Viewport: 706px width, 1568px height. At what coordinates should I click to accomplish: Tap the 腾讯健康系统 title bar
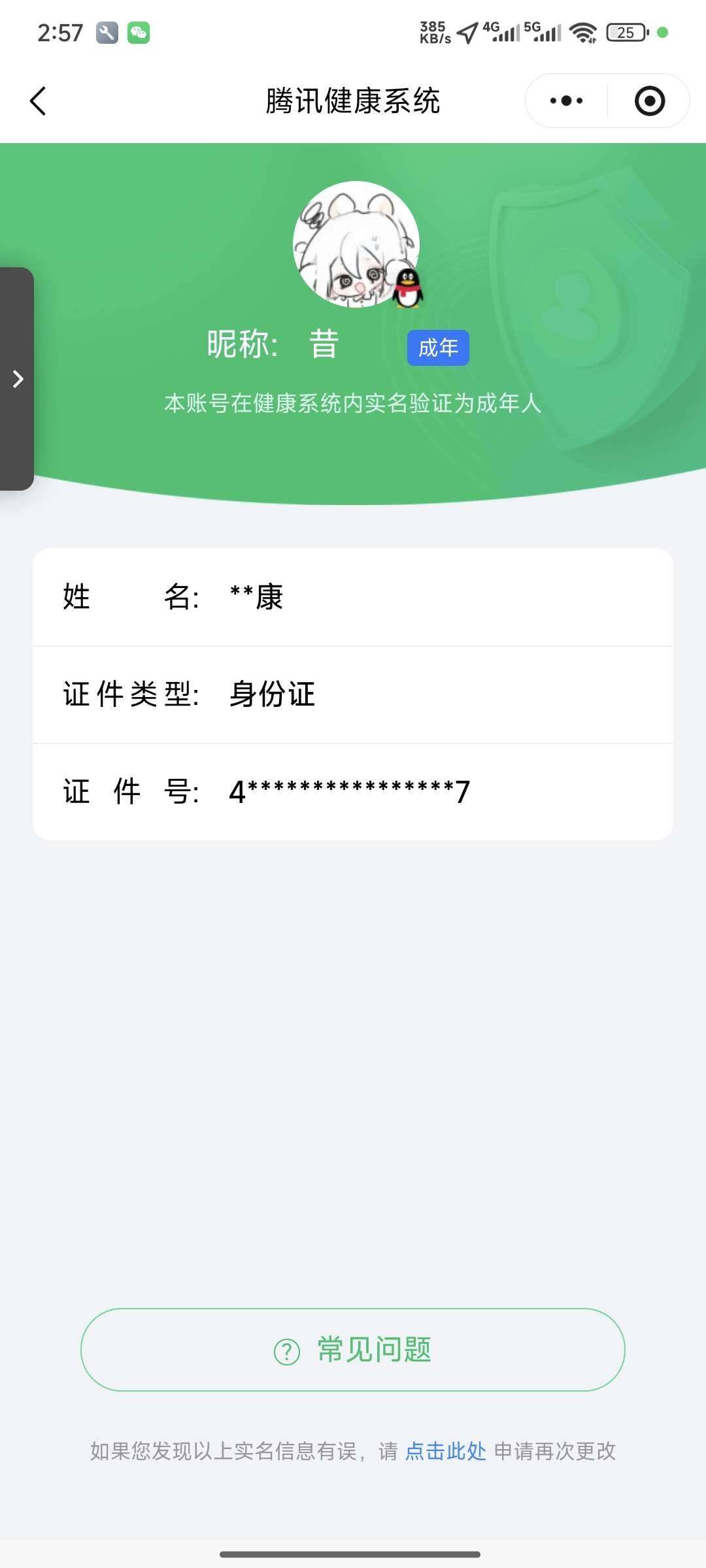[x=353, y=101]
